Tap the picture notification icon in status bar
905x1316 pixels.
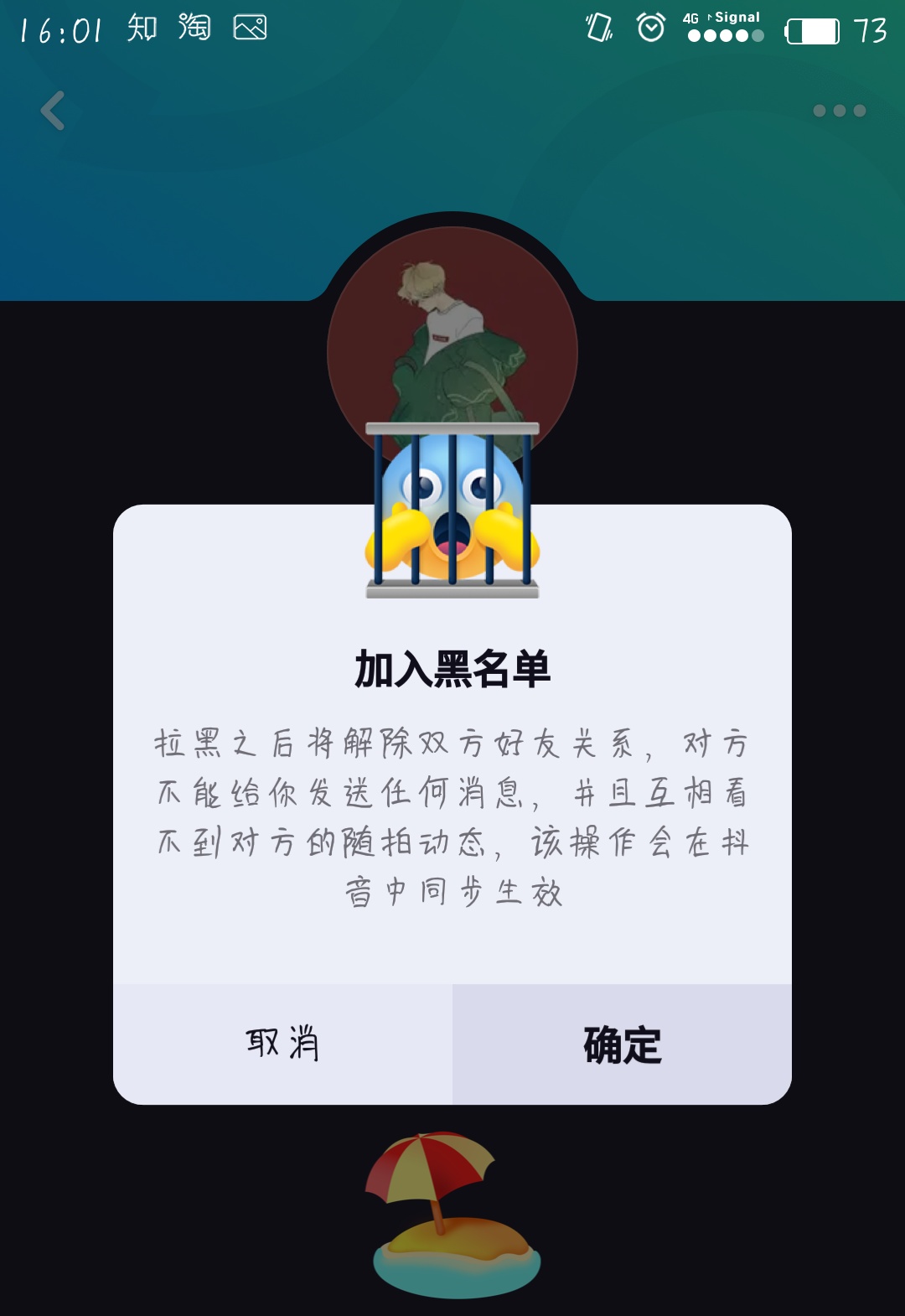coord(251,28)
